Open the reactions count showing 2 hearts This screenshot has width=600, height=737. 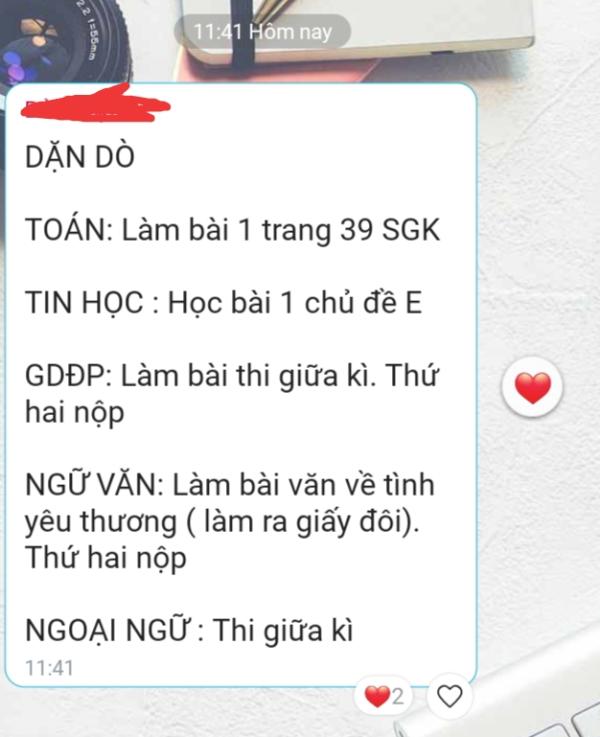(x=386, y=697)
